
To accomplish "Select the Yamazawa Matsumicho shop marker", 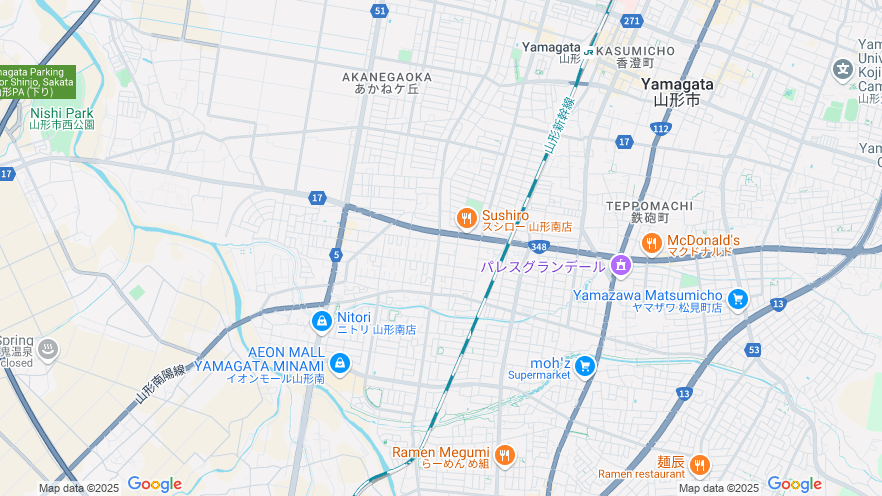I will click(x=738, y=298).
